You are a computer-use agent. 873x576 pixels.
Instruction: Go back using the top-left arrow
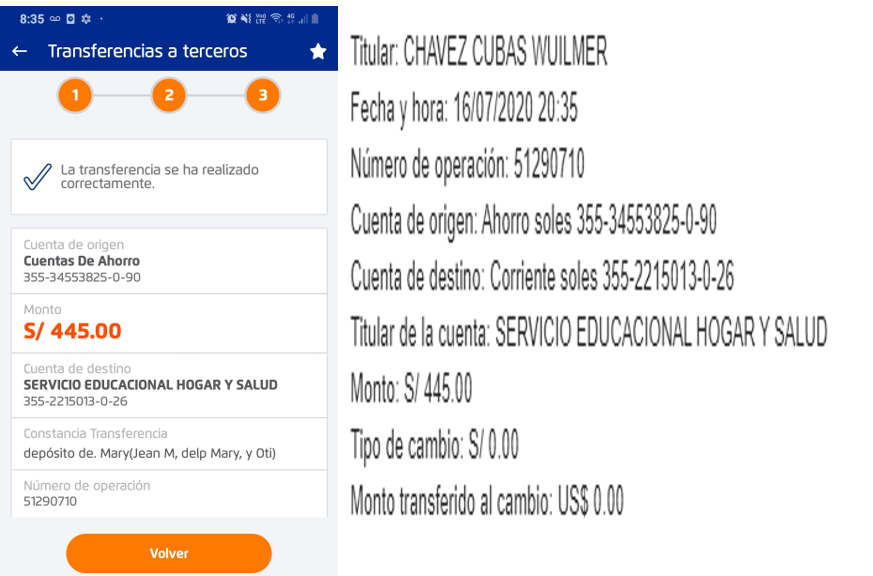pos(19,51)
